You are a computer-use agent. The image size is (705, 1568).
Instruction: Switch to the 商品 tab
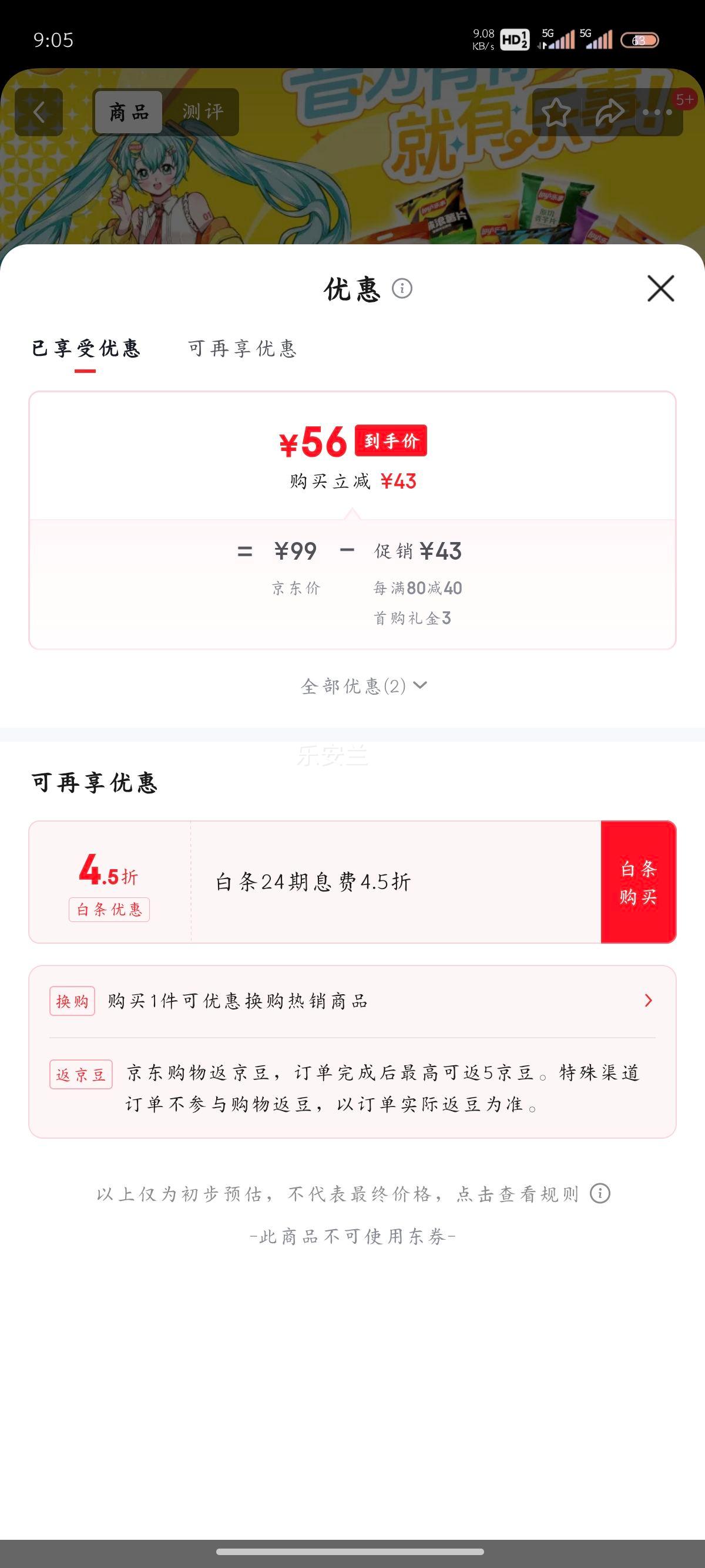point(127,112)
